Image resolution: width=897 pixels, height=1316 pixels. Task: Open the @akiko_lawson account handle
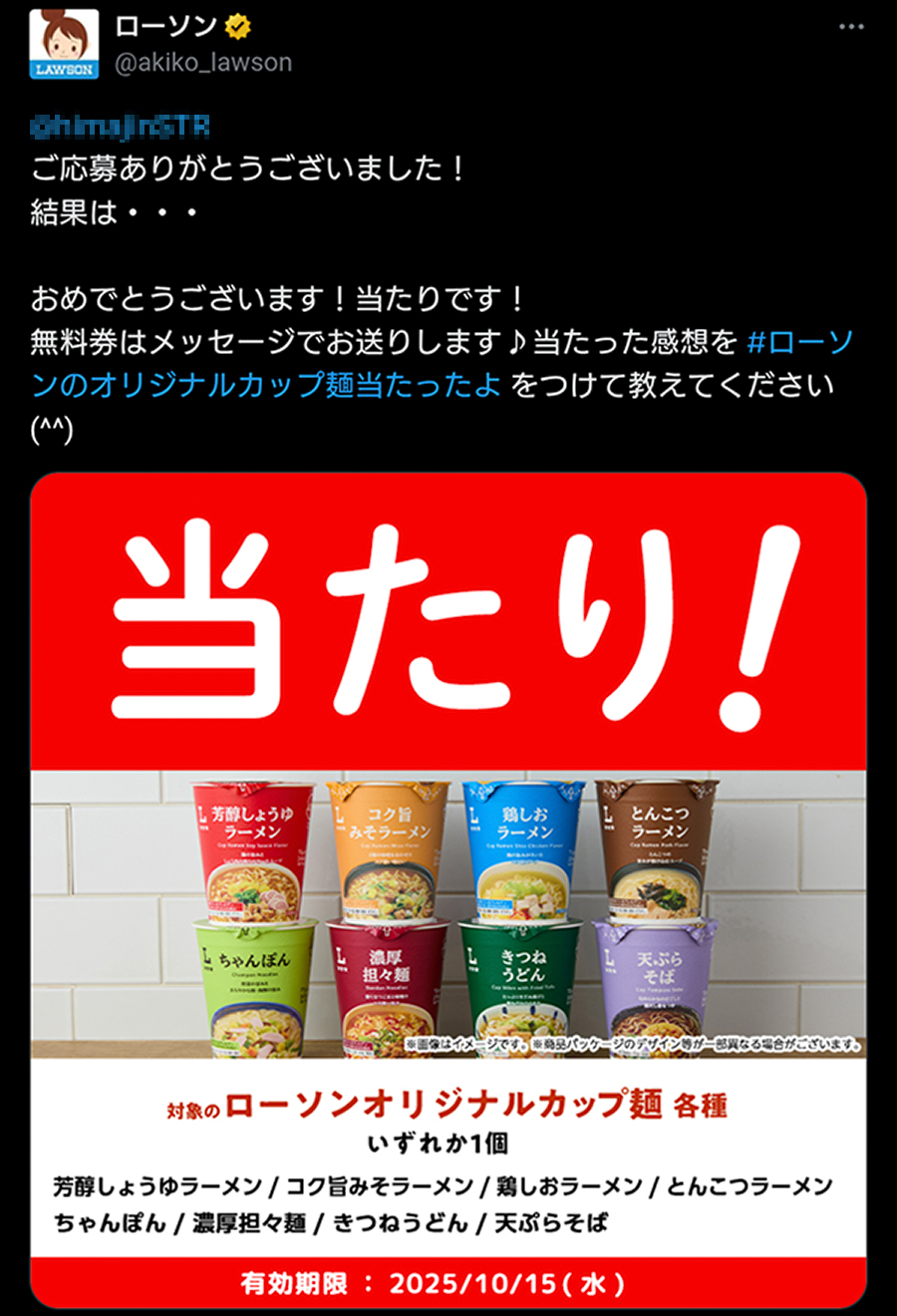pos(203,62)
